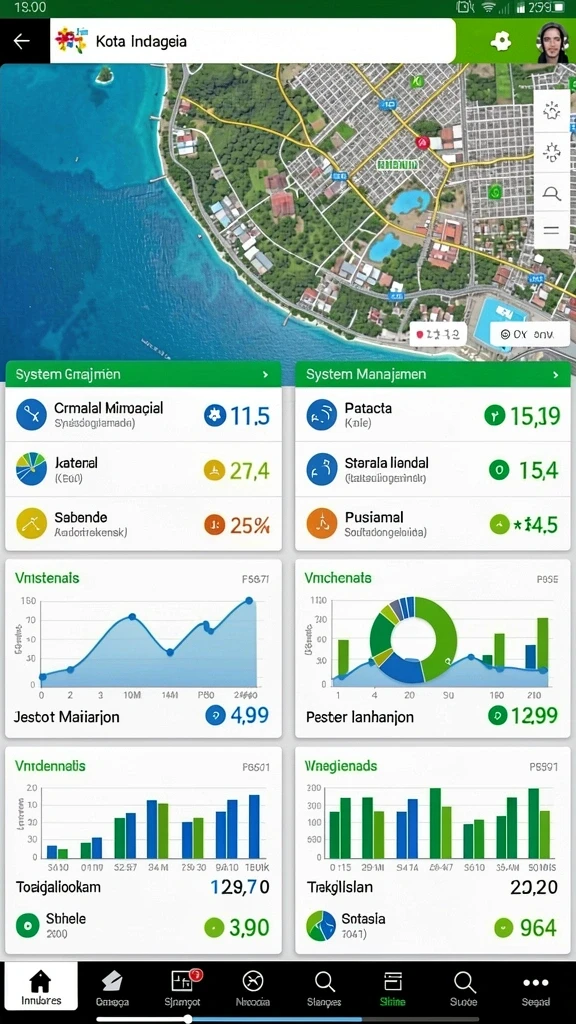Open the user profile avatar
Image resolution: width=576 pixels, height=1024 pixels.
552,42
